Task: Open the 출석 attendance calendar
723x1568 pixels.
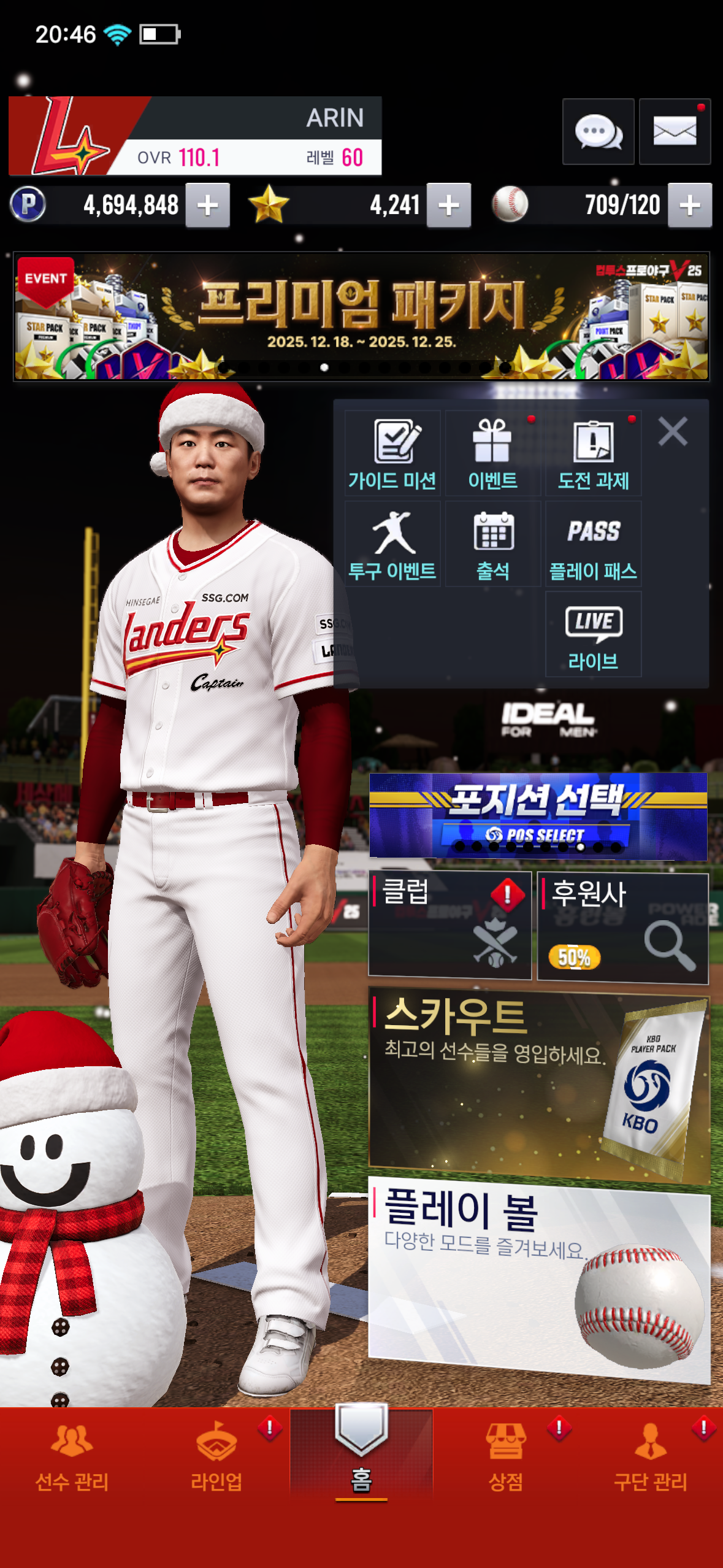Action: (x=493, y=544)
